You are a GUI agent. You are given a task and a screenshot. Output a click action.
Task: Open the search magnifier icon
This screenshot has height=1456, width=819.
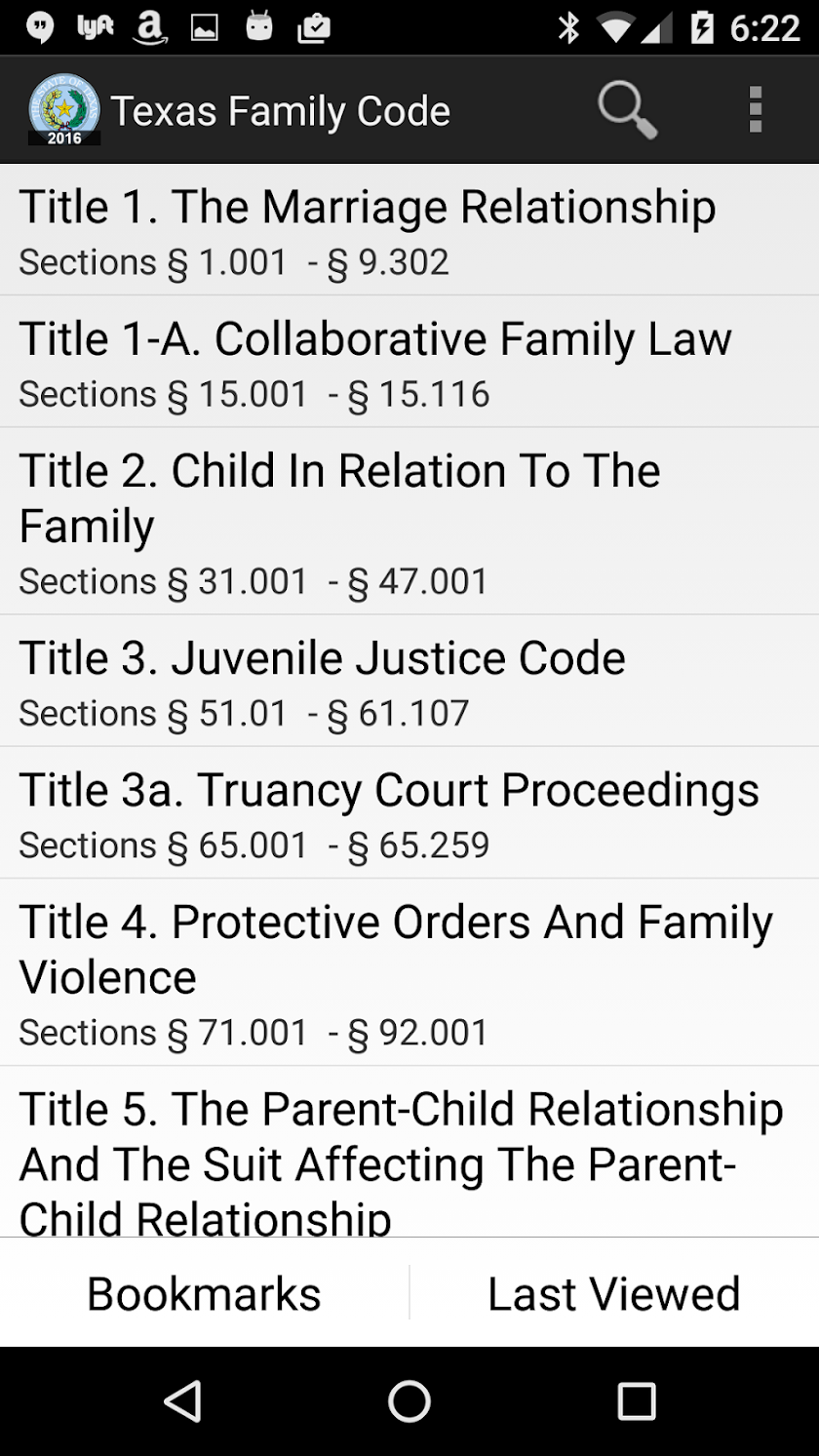(627, 110)
